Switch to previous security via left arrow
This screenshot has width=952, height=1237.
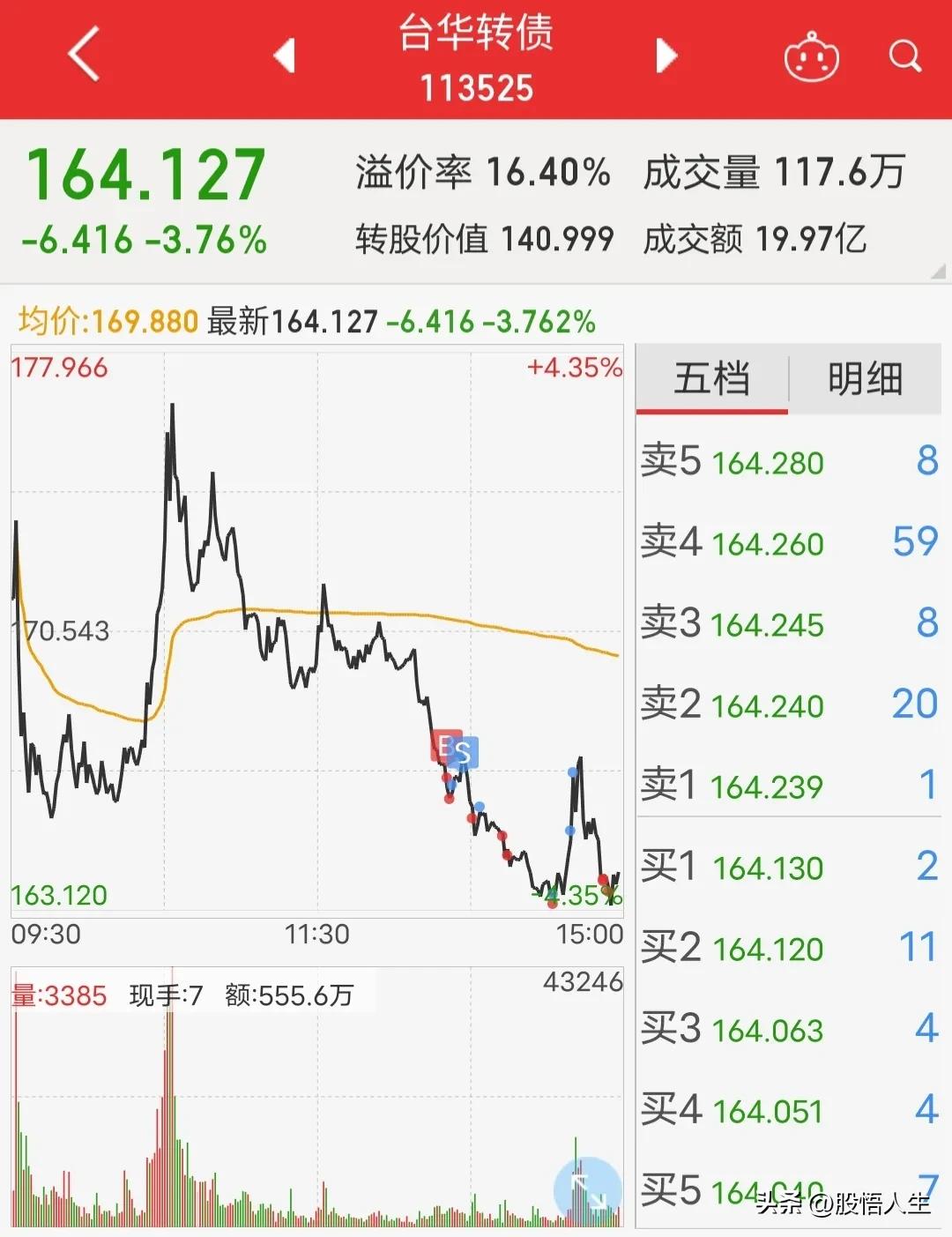click(285, 57)
